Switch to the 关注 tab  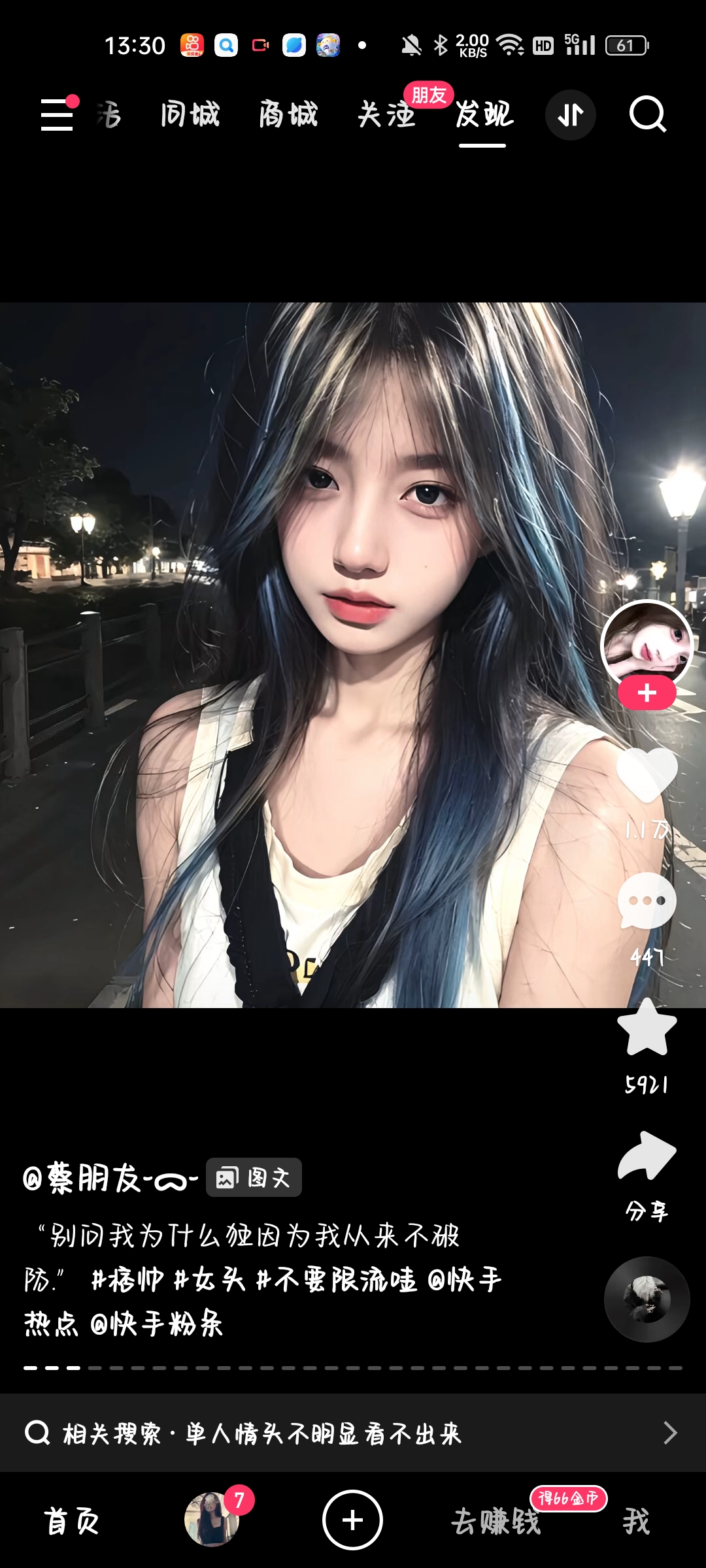pos(386,114)
